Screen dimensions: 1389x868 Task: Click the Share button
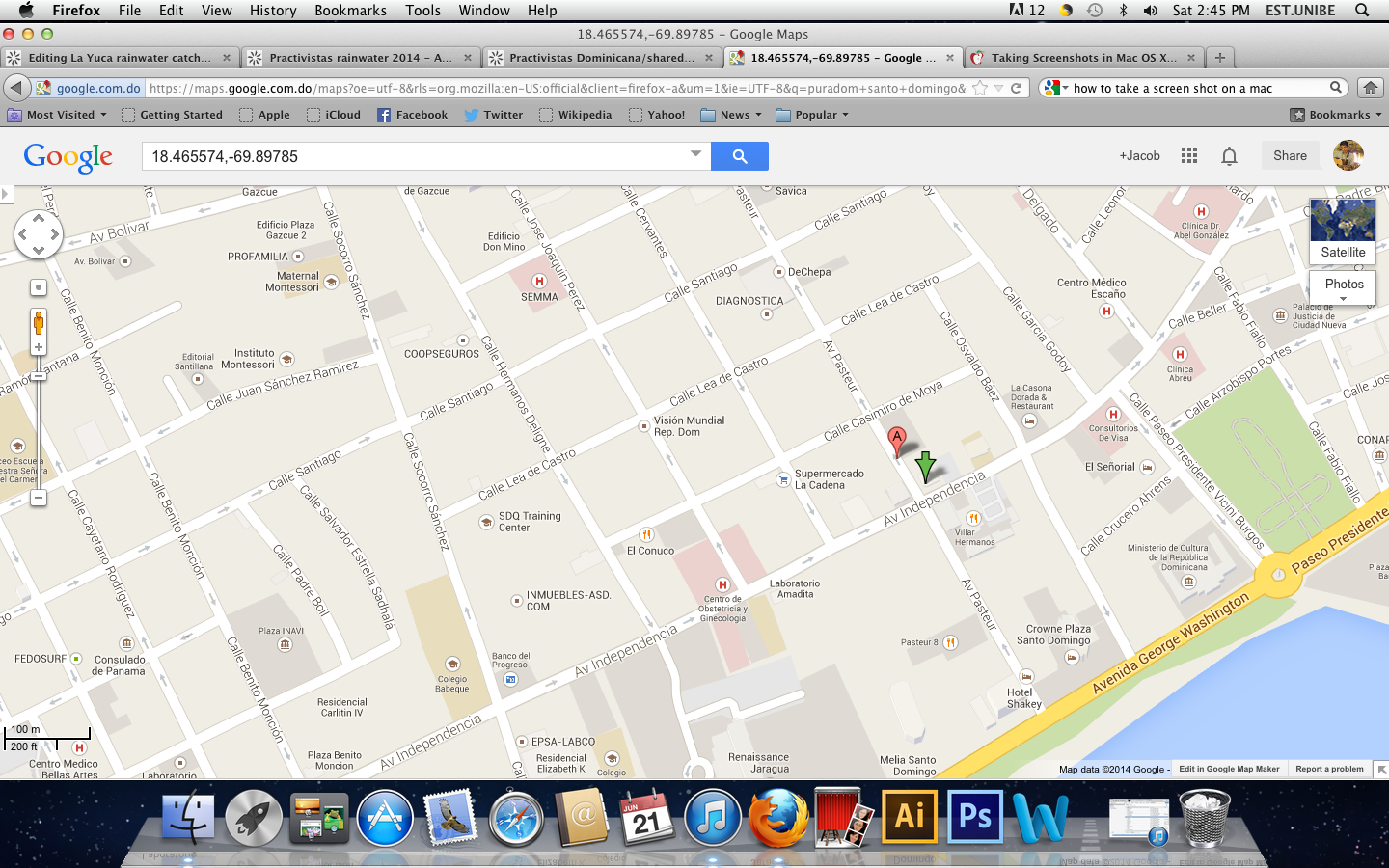point(1290,156)
